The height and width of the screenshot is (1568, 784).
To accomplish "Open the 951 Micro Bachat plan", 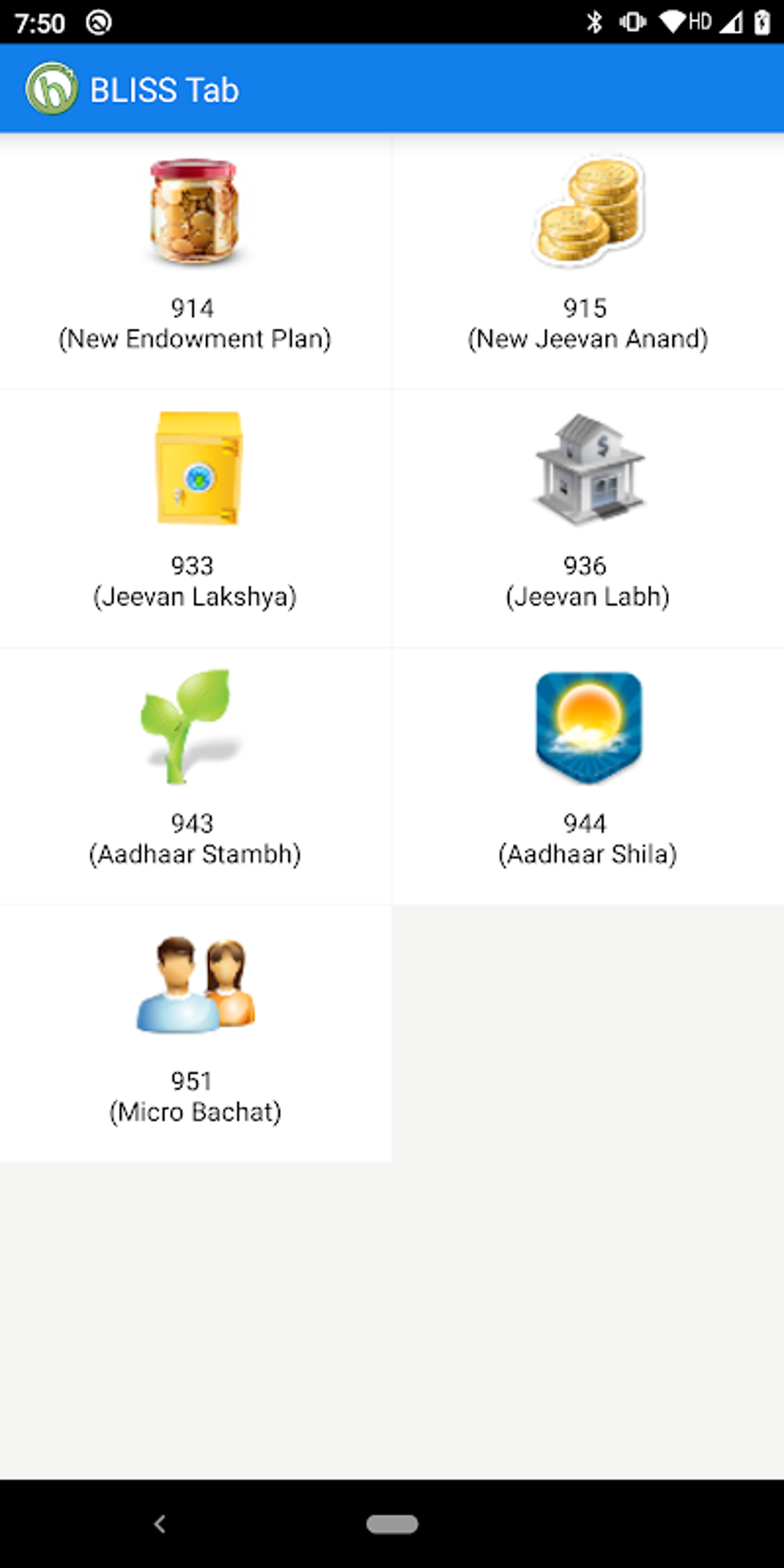I will coord(195,1034).
